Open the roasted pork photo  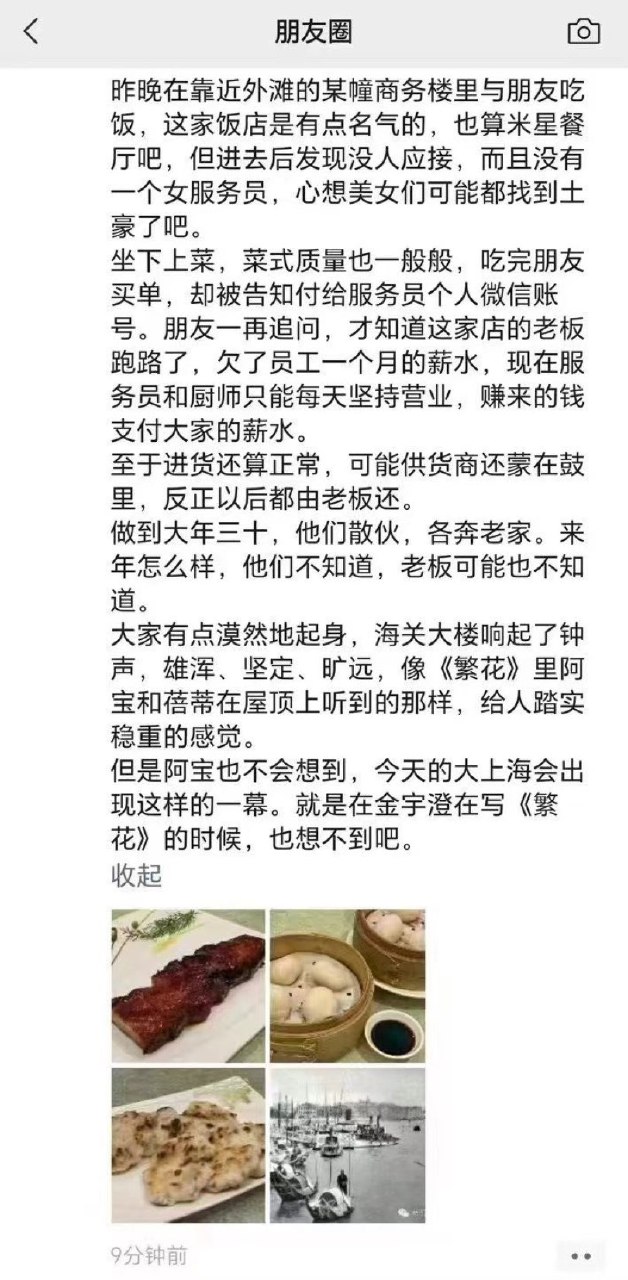point(188,985)
